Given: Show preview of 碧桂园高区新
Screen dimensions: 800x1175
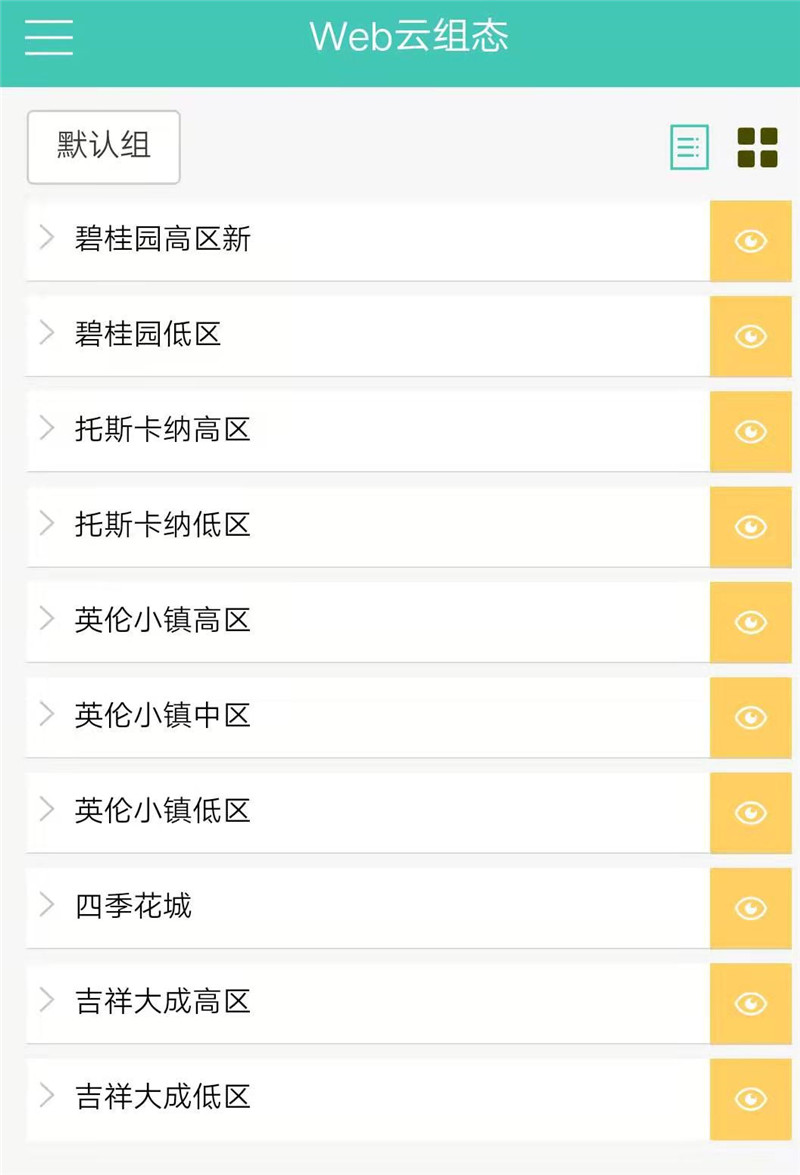Looking at the screenshot, I should [750, 241].
